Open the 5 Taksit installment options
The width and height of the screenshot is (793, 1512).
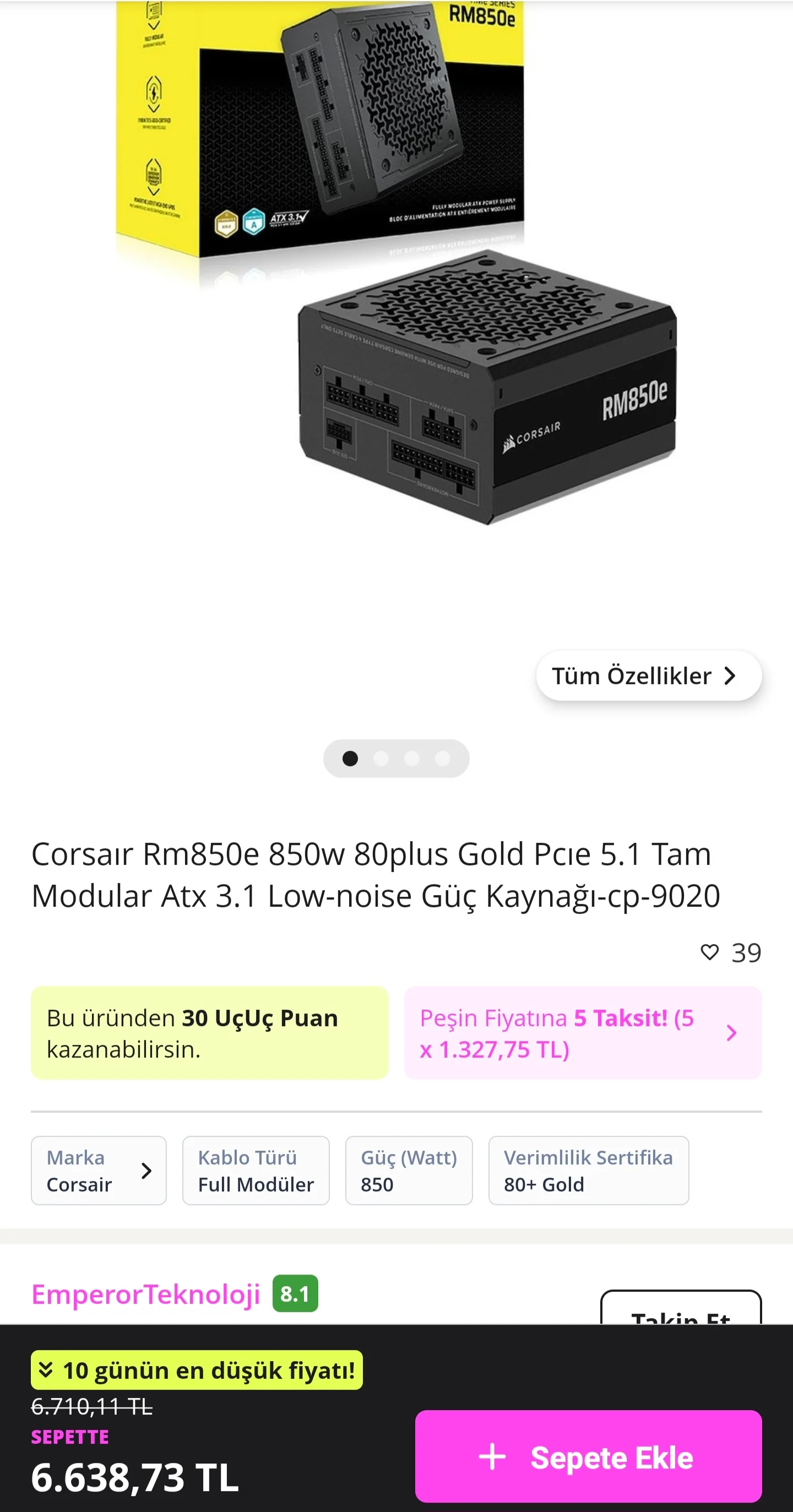pyautogui.click(x=582, y=1033)
